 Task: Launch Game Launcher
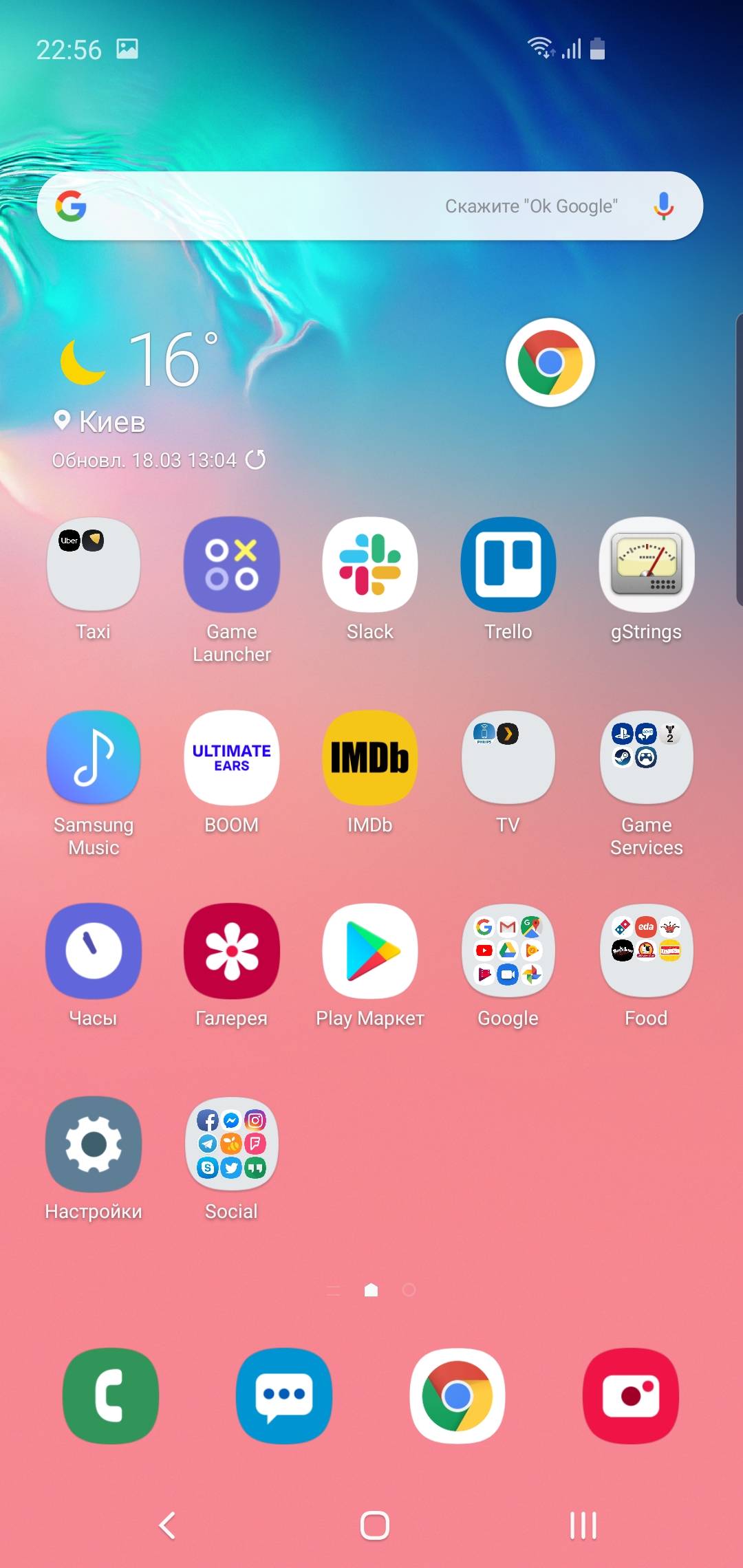[232, 565]
